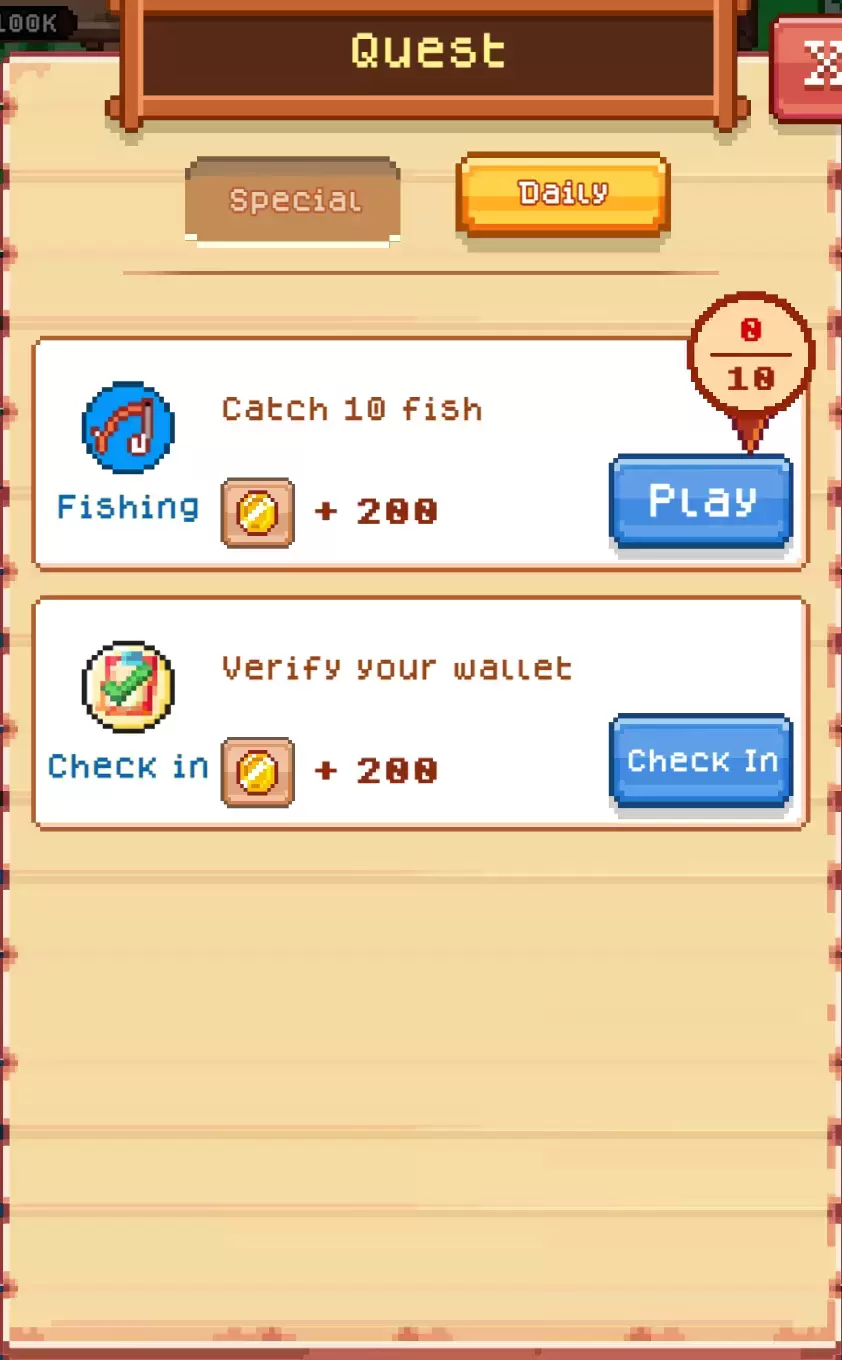
Task: Tap Check In to verify your wallet
Action: tap(701, 761)
